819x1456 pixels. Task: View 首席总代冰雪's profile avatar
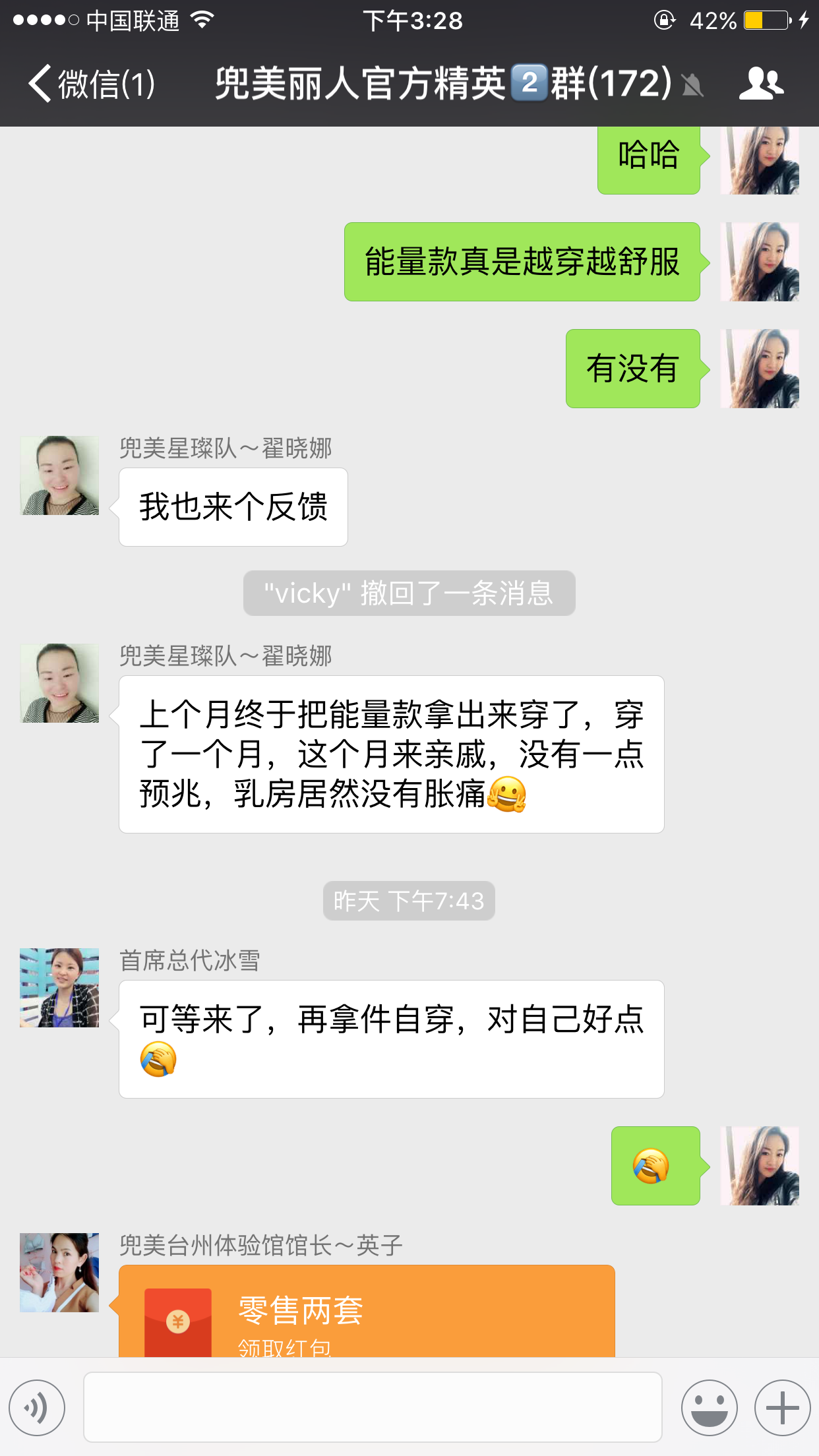click(x=59, y=988)
